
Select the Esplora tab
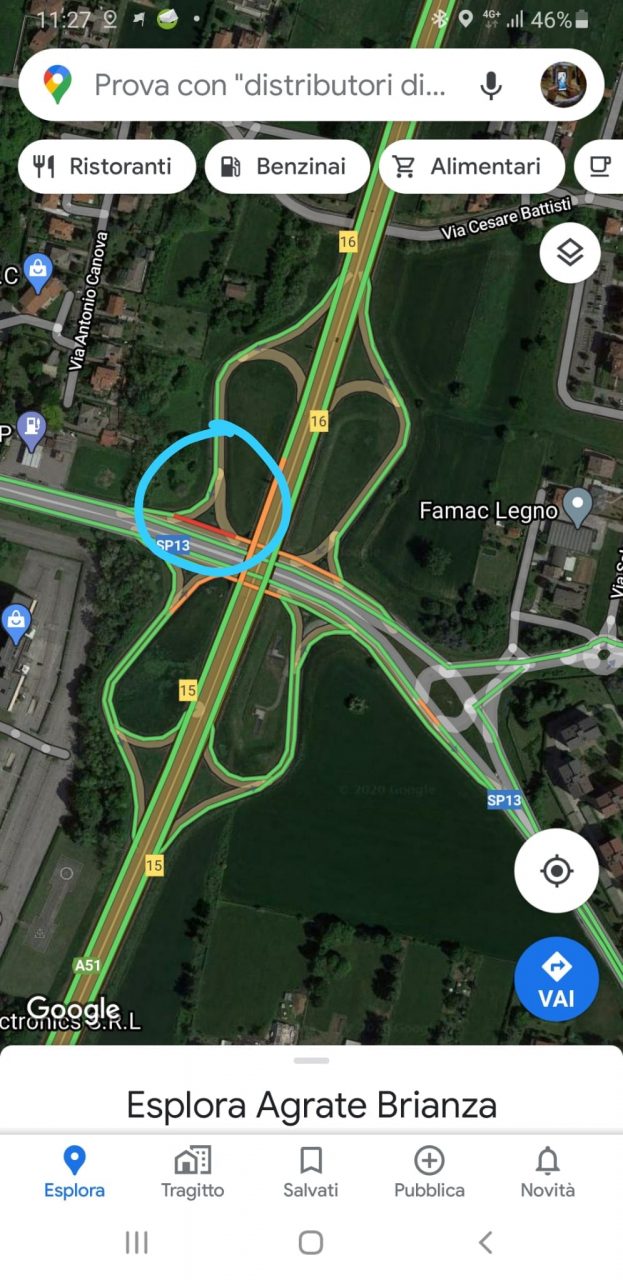pos(74,1172)
